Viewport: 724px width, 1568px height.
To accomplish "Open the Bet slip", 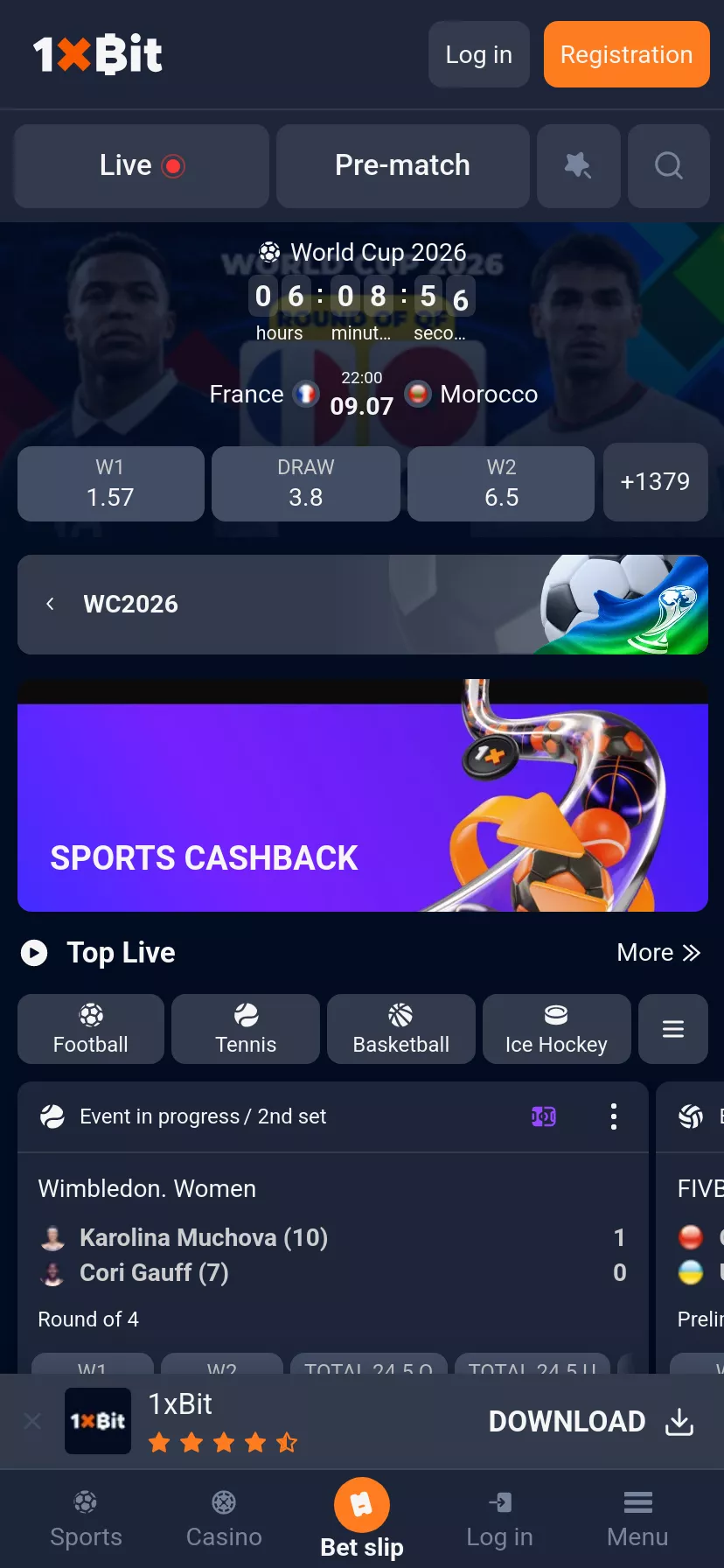I will click(x=362, y=1519).
